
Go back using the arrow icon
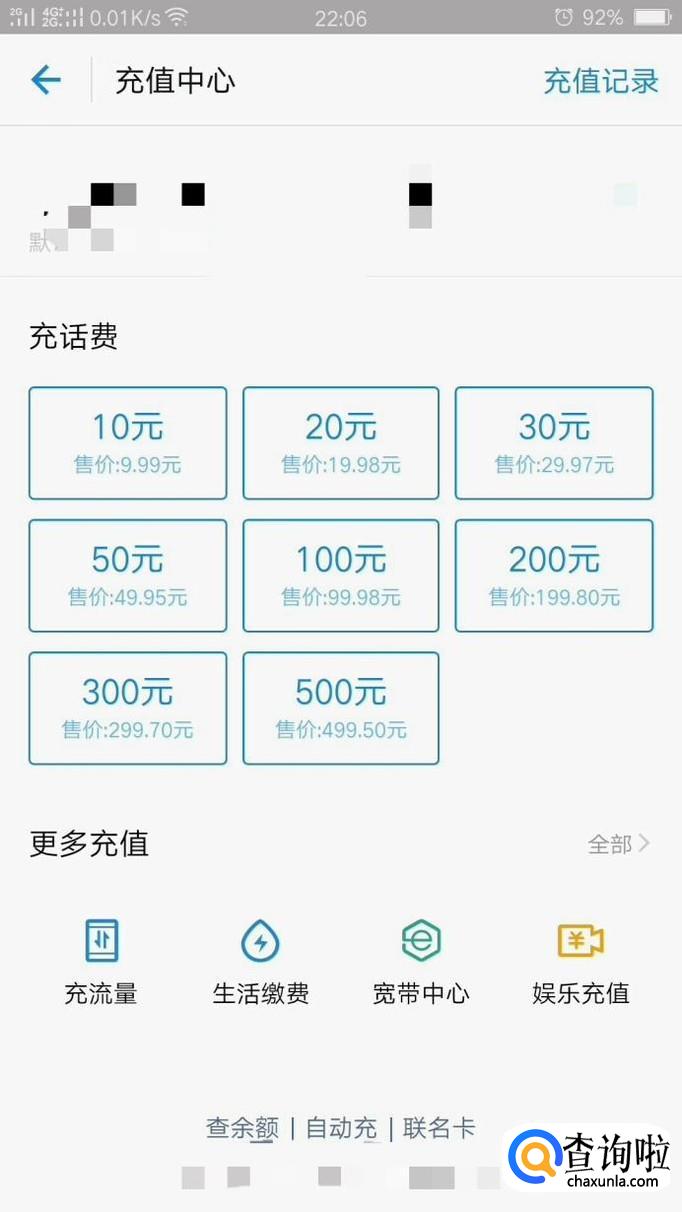(46, 80)
